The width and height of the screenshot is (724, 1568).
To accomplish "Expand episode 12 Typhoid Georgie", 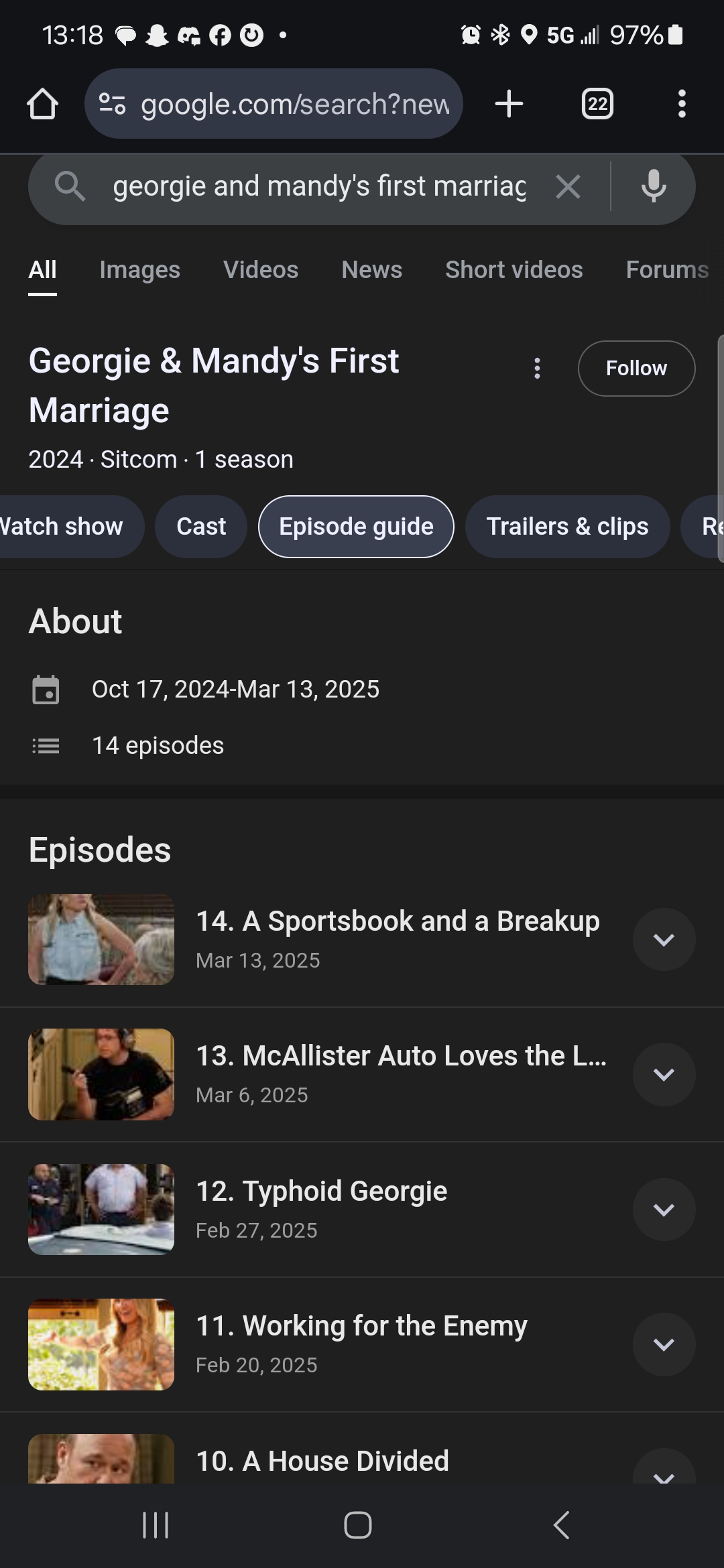I will [664, 1210].
